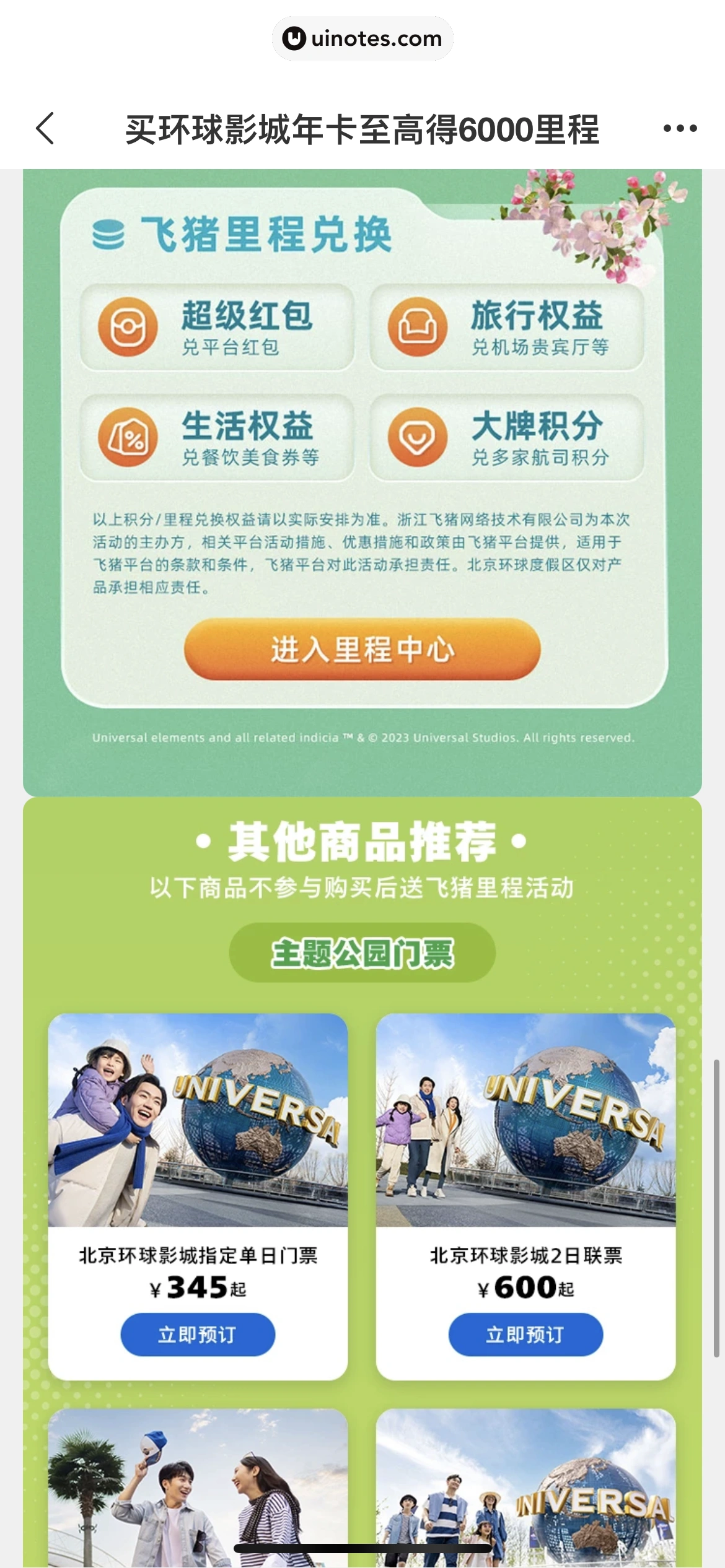The image size is (725, 1568).
Task: Go back to previous page
Action: point(45,129)
